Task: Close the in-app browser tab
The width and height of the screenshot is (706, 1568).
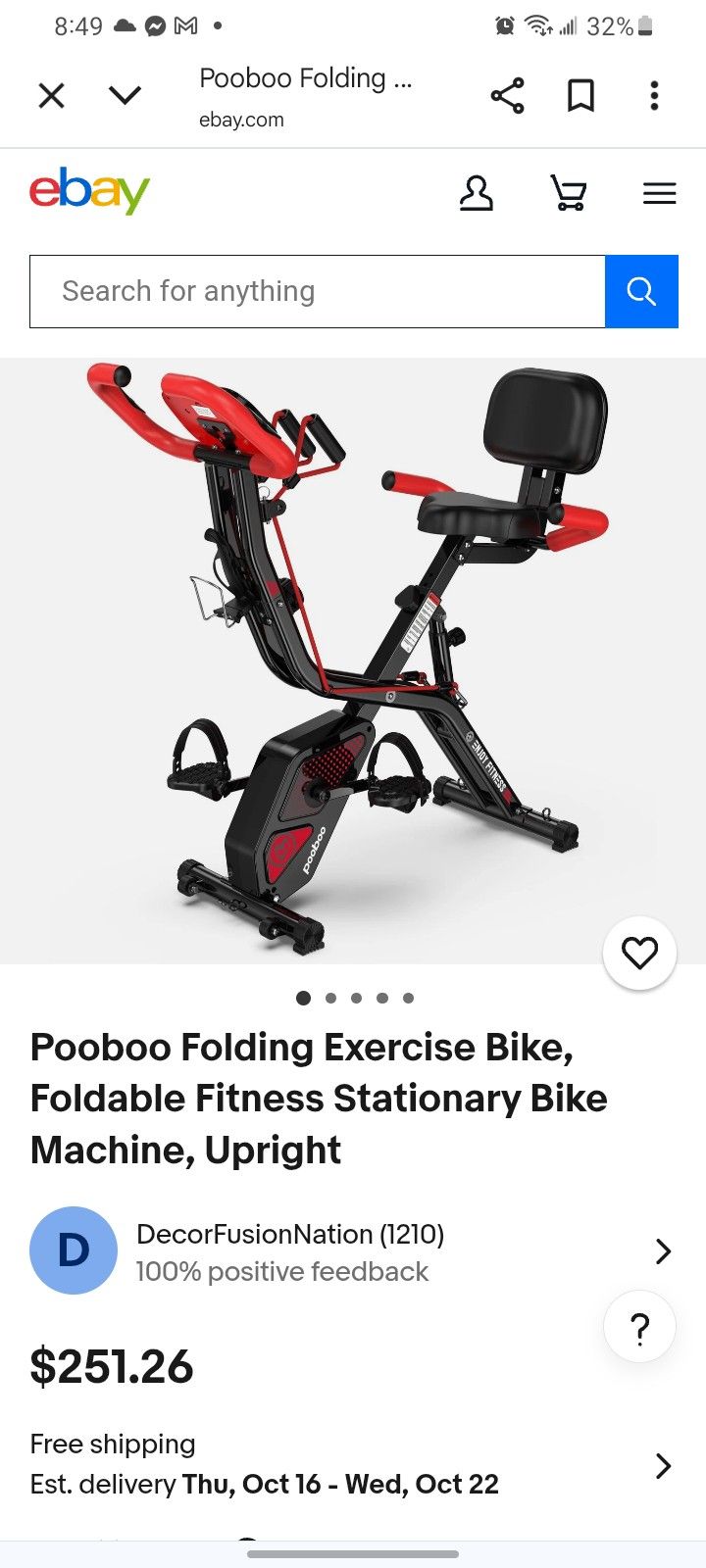Action: coord(51,95)
